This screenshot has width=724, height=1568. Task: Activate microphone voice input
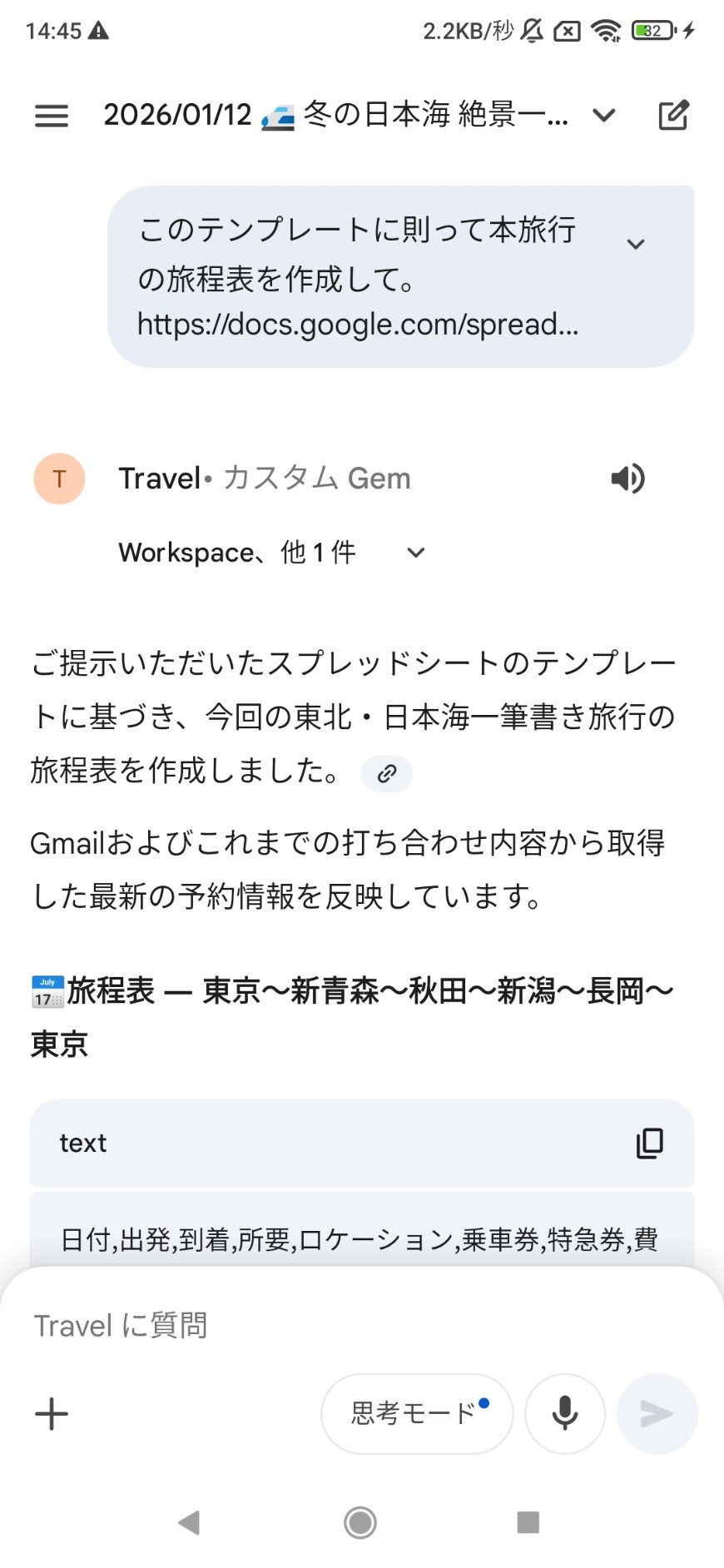coord(565,1413)
